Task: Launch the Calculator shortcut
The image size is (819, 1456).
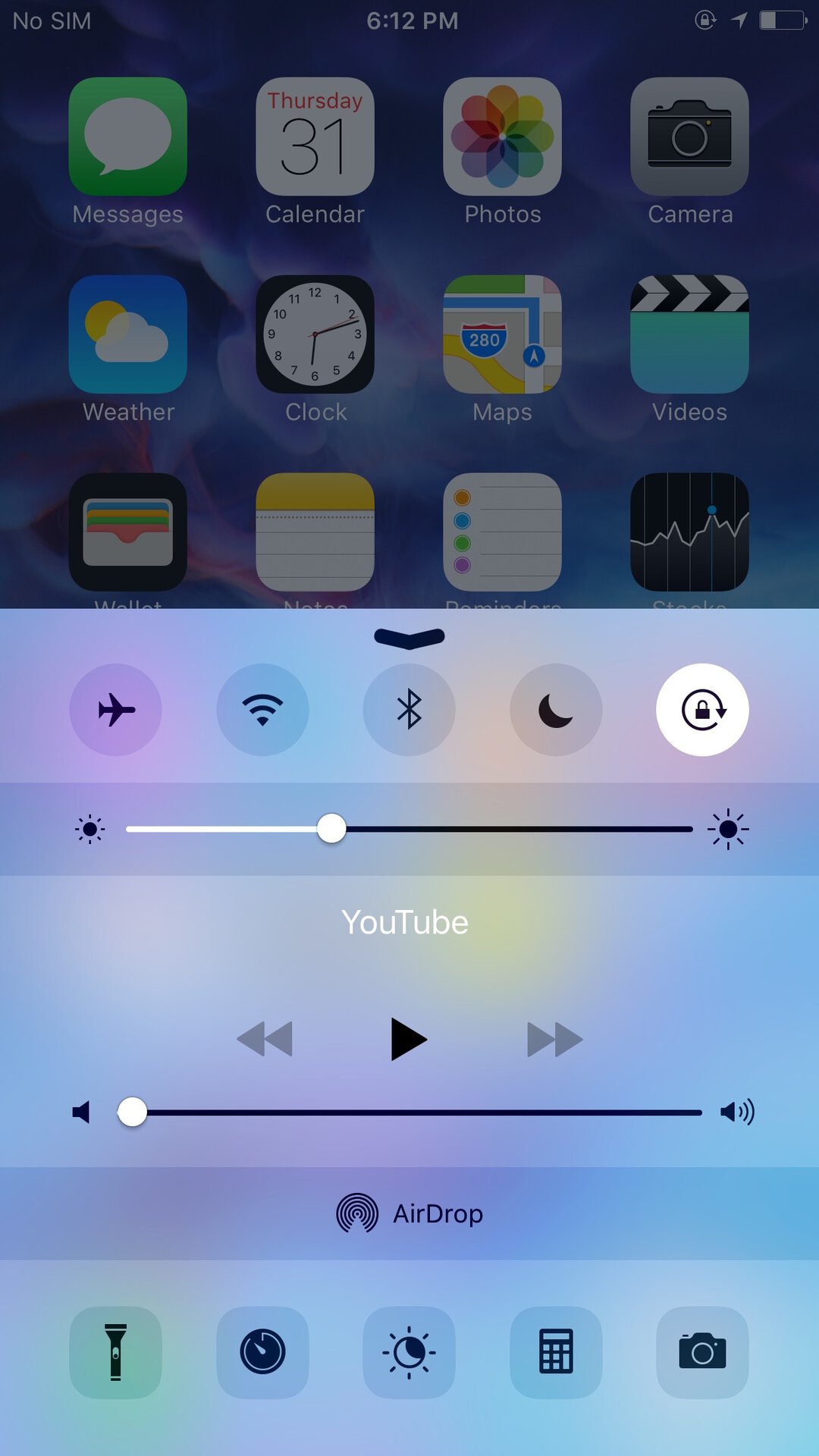Action: pos(556,1352)
